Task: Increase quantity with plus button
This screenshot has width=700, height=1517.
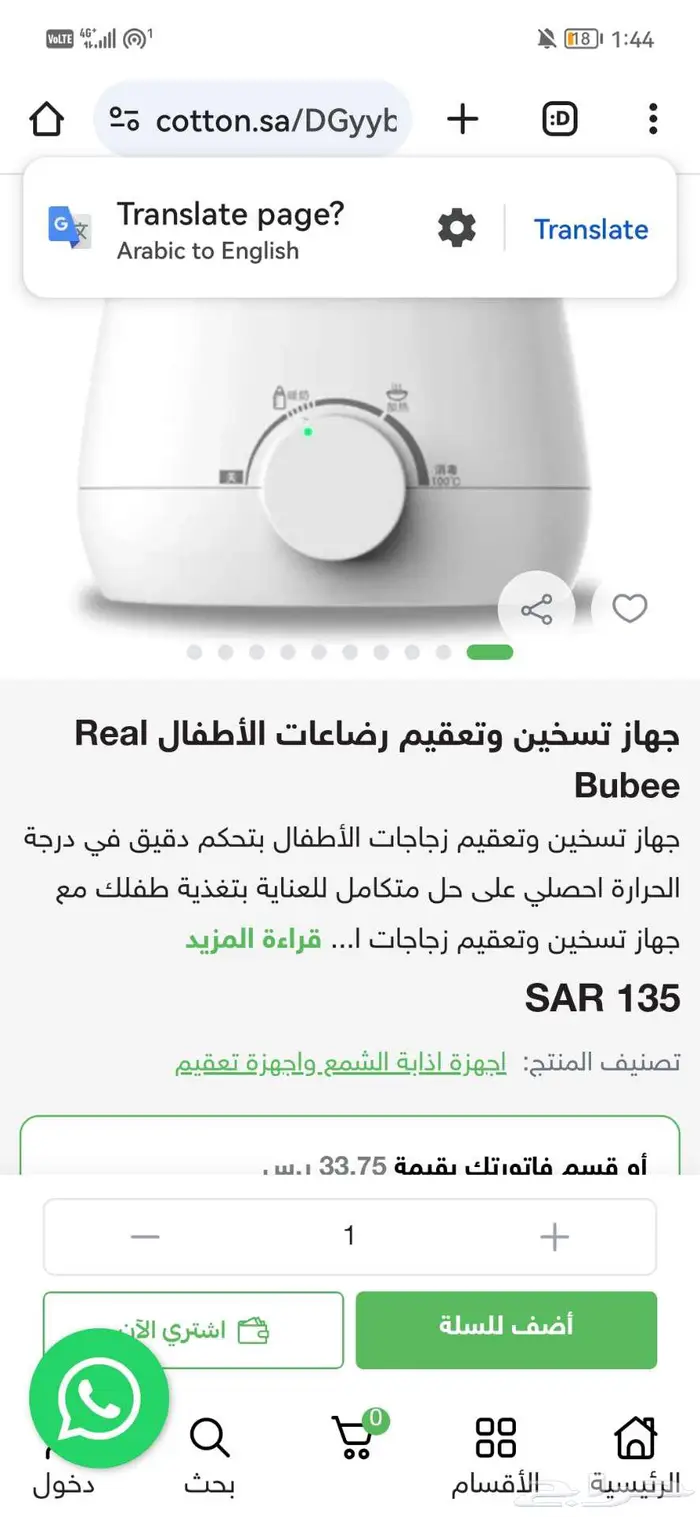Action: 554,1237
